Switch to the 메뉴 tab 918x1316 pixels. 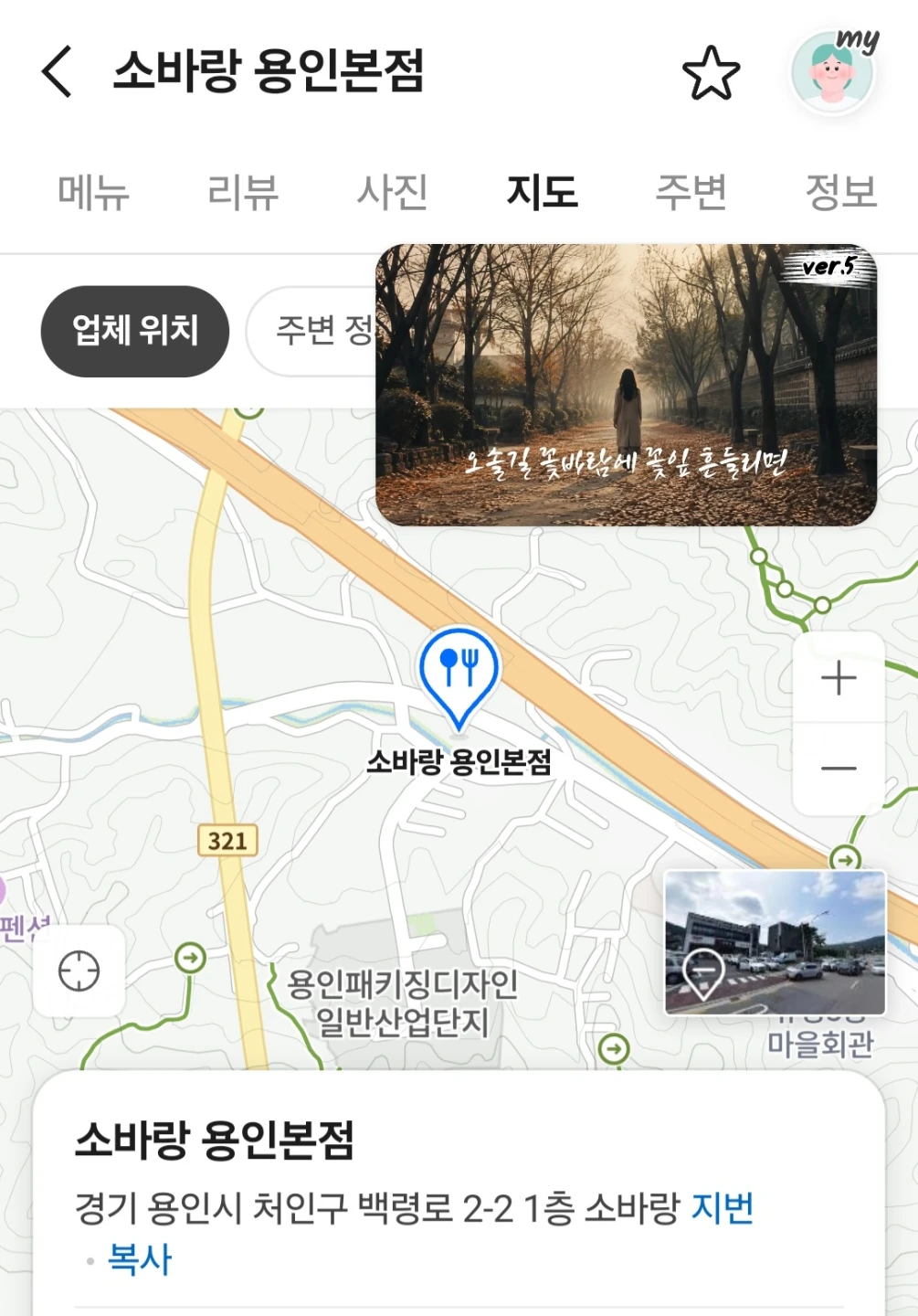[94, 192]
